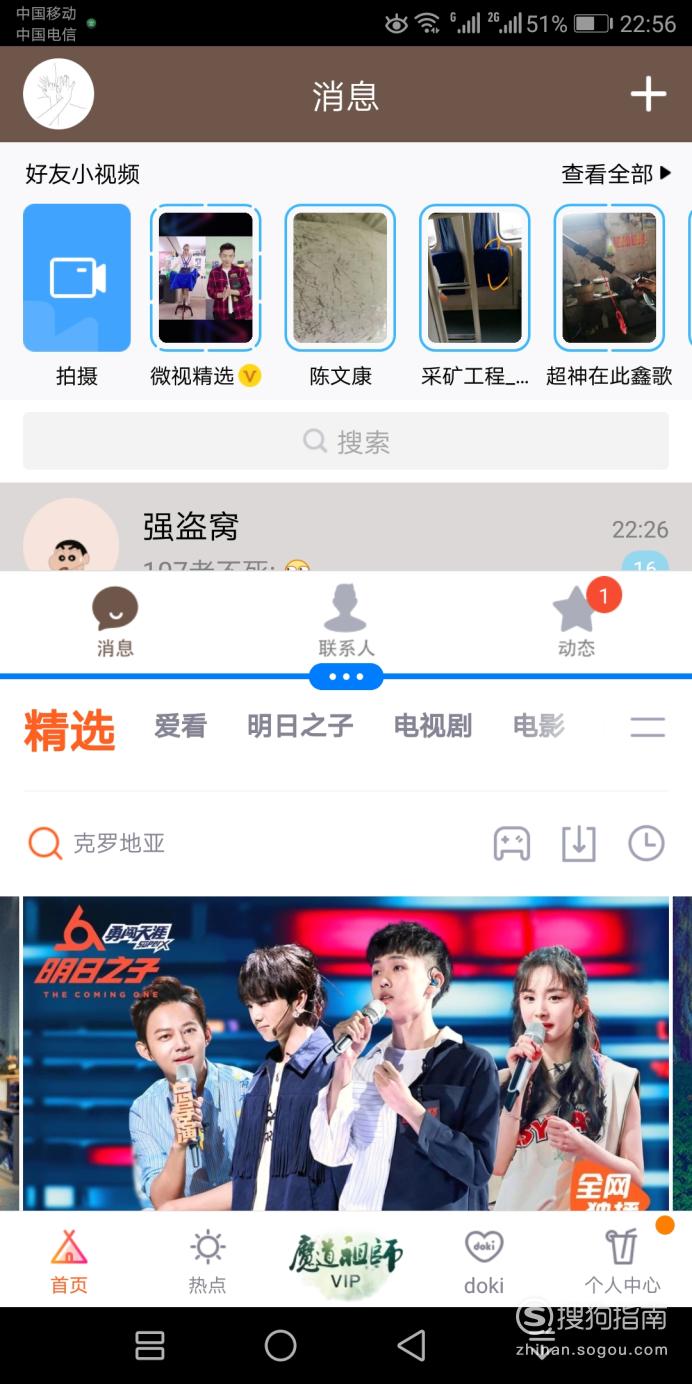692x1384 pixels.
Task: Select the 明日之子 channel tab
Action: click(300, 726)
